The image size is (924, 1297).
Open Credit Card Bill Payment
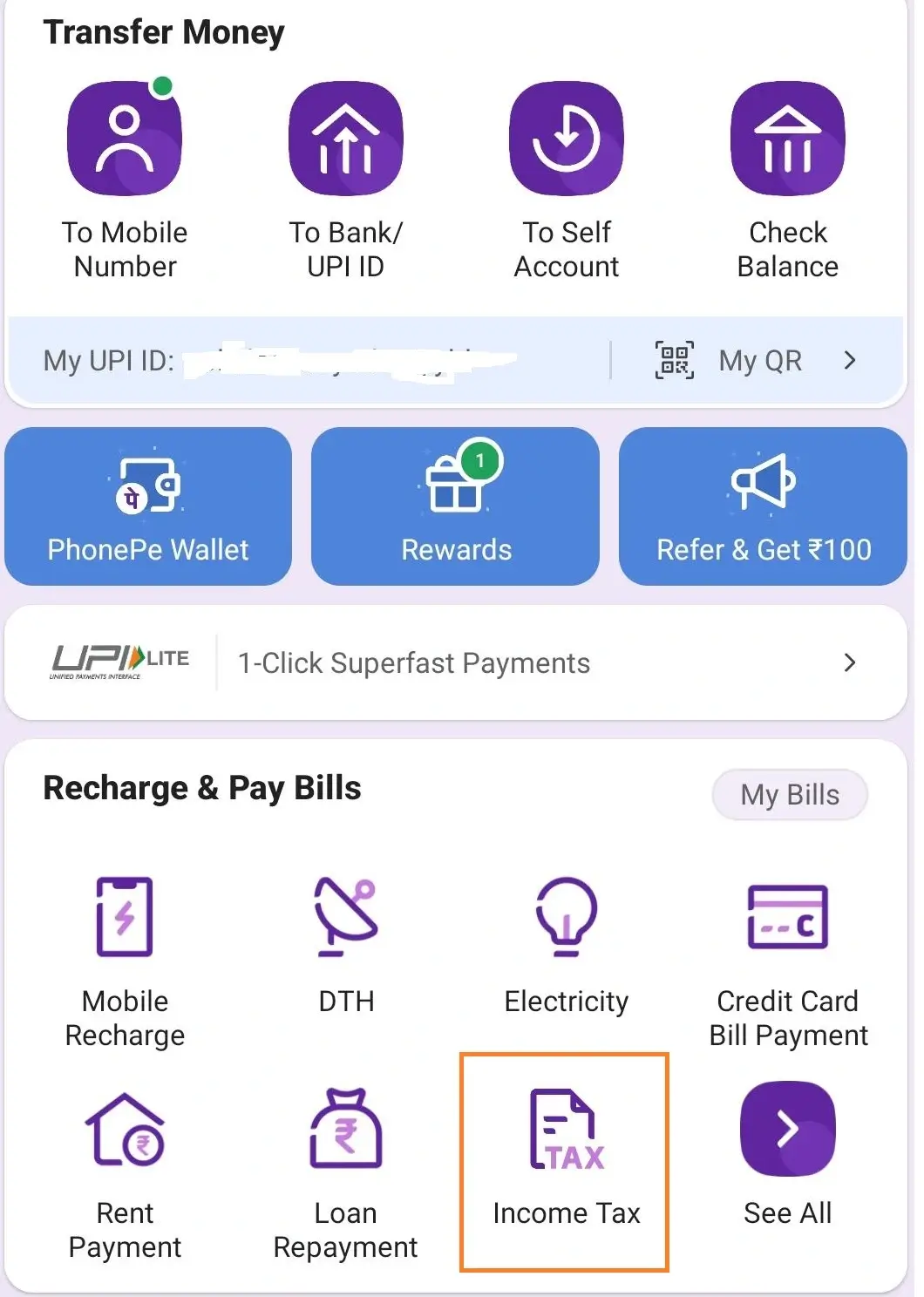787,918
